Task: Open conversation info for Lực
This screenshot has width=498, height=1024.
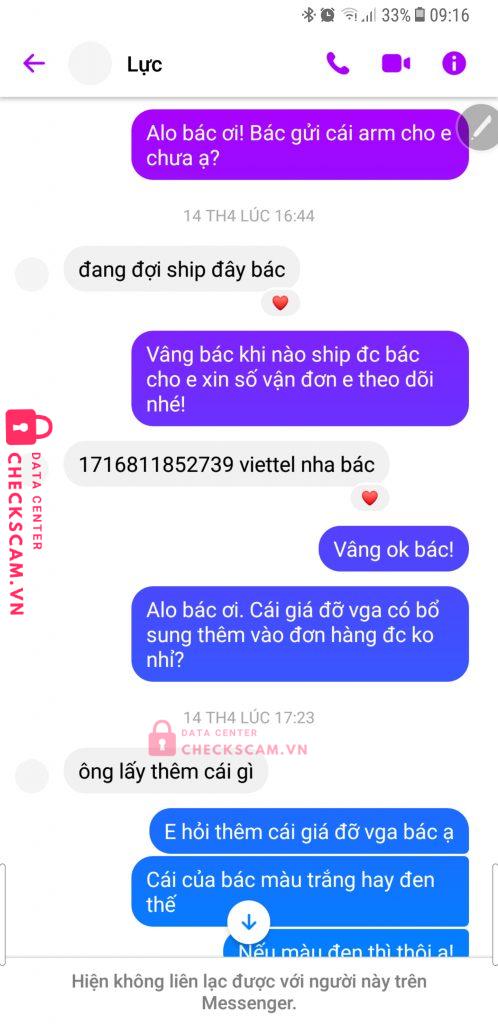Action: pos(454,63)
